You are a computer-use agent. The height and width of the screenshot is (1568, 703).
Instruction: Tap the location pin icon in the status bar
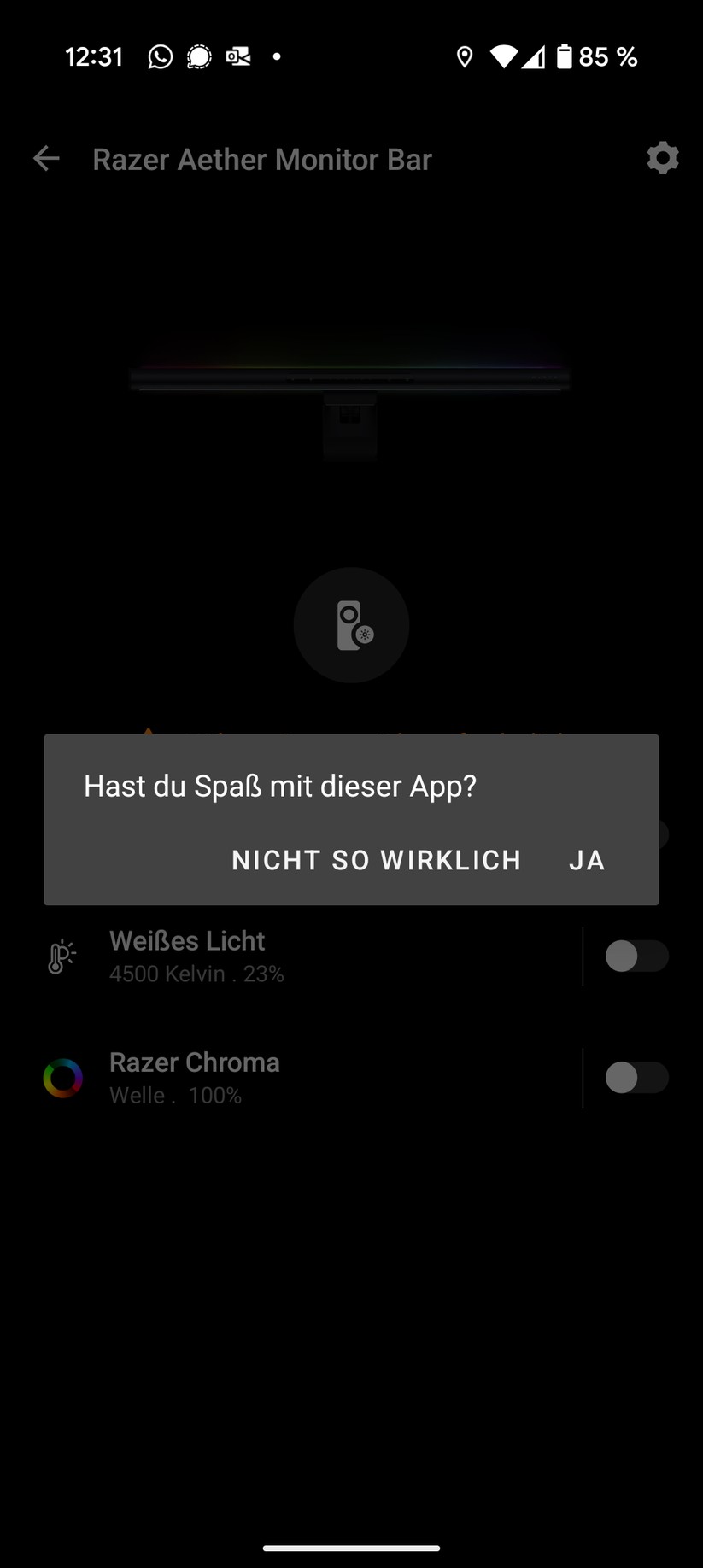[466, 56]
